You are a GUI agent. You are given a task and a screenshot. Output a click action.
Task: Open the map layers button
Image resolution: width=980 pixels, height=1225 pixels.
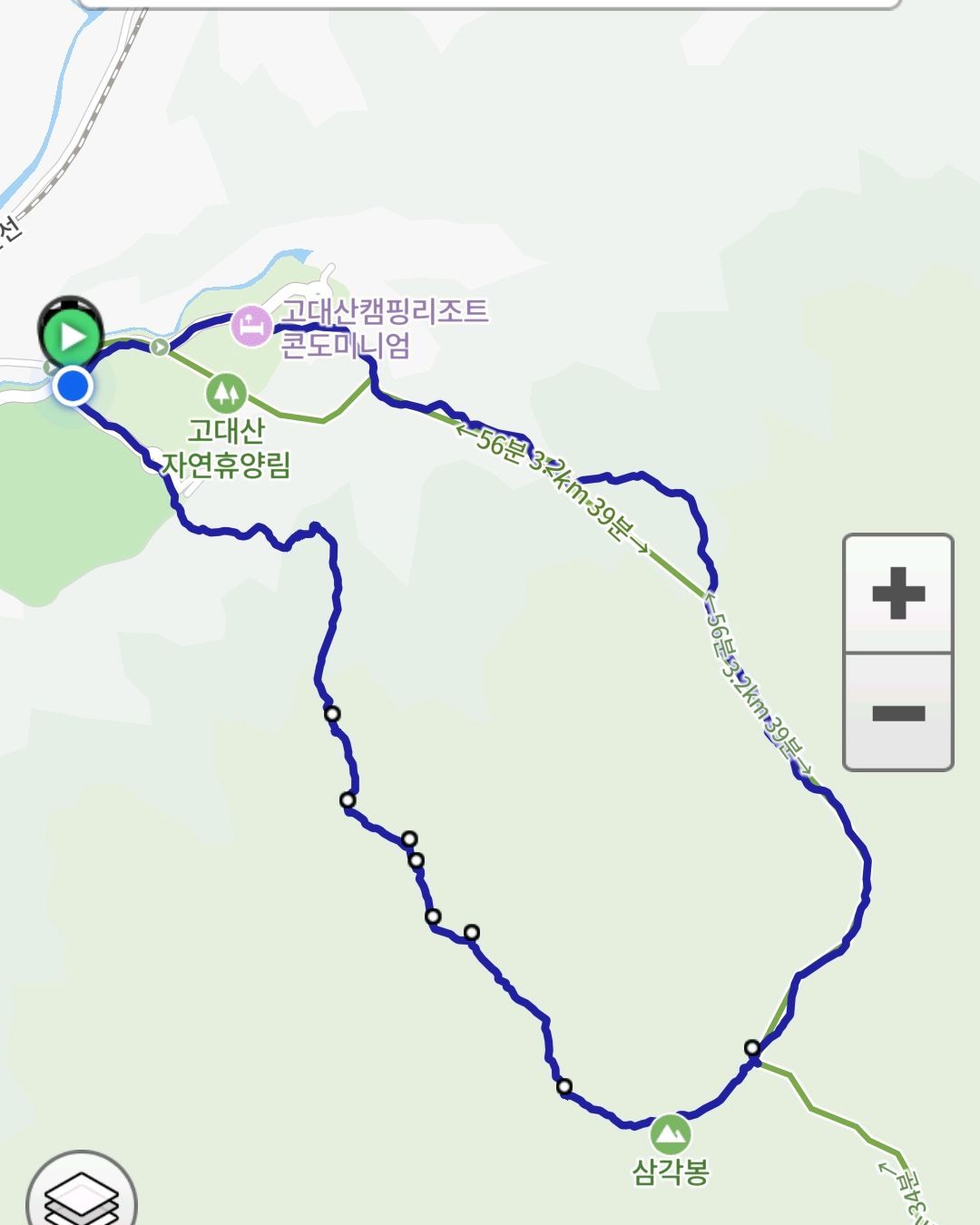(82, 1198)
